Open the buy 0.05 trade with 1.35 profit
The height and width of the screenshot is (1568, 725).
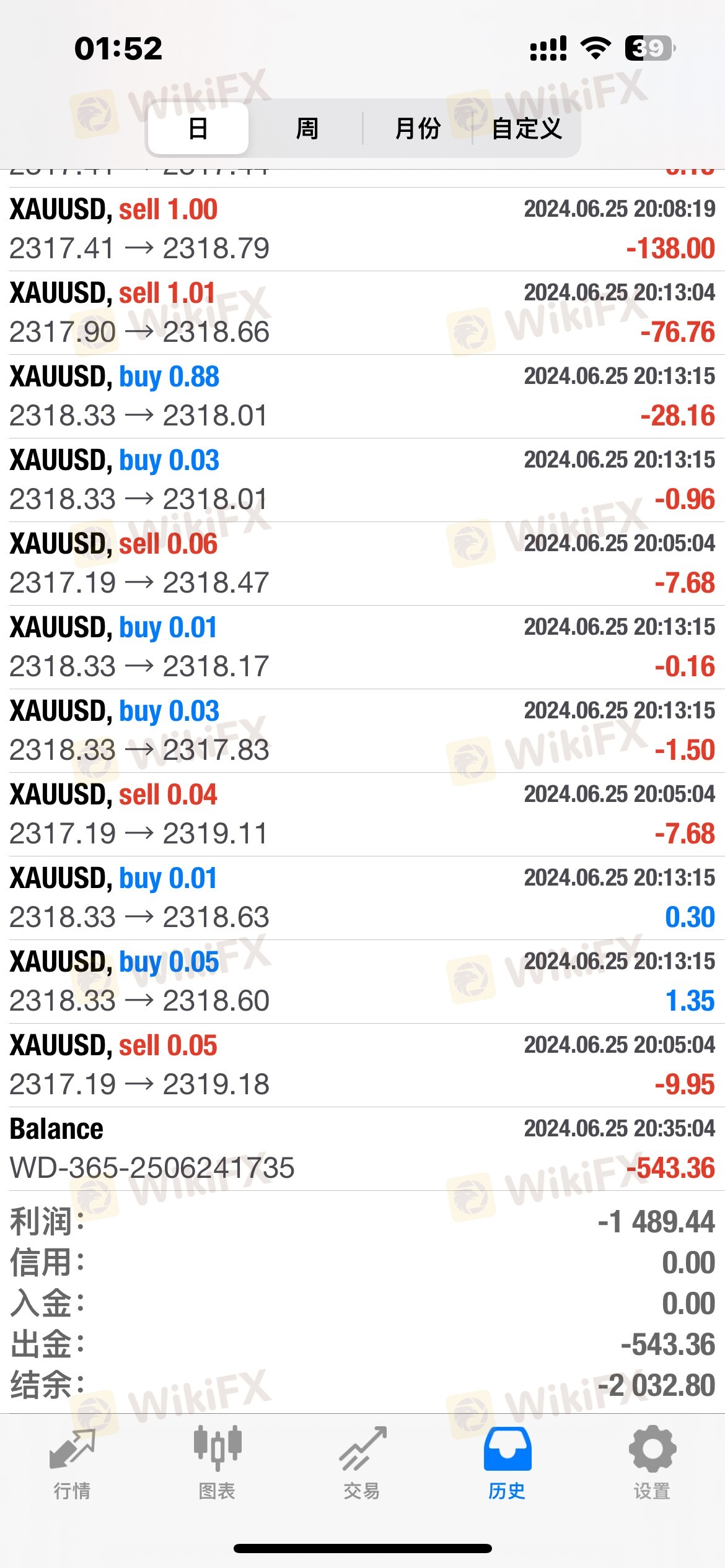click(x=362, y=982)
